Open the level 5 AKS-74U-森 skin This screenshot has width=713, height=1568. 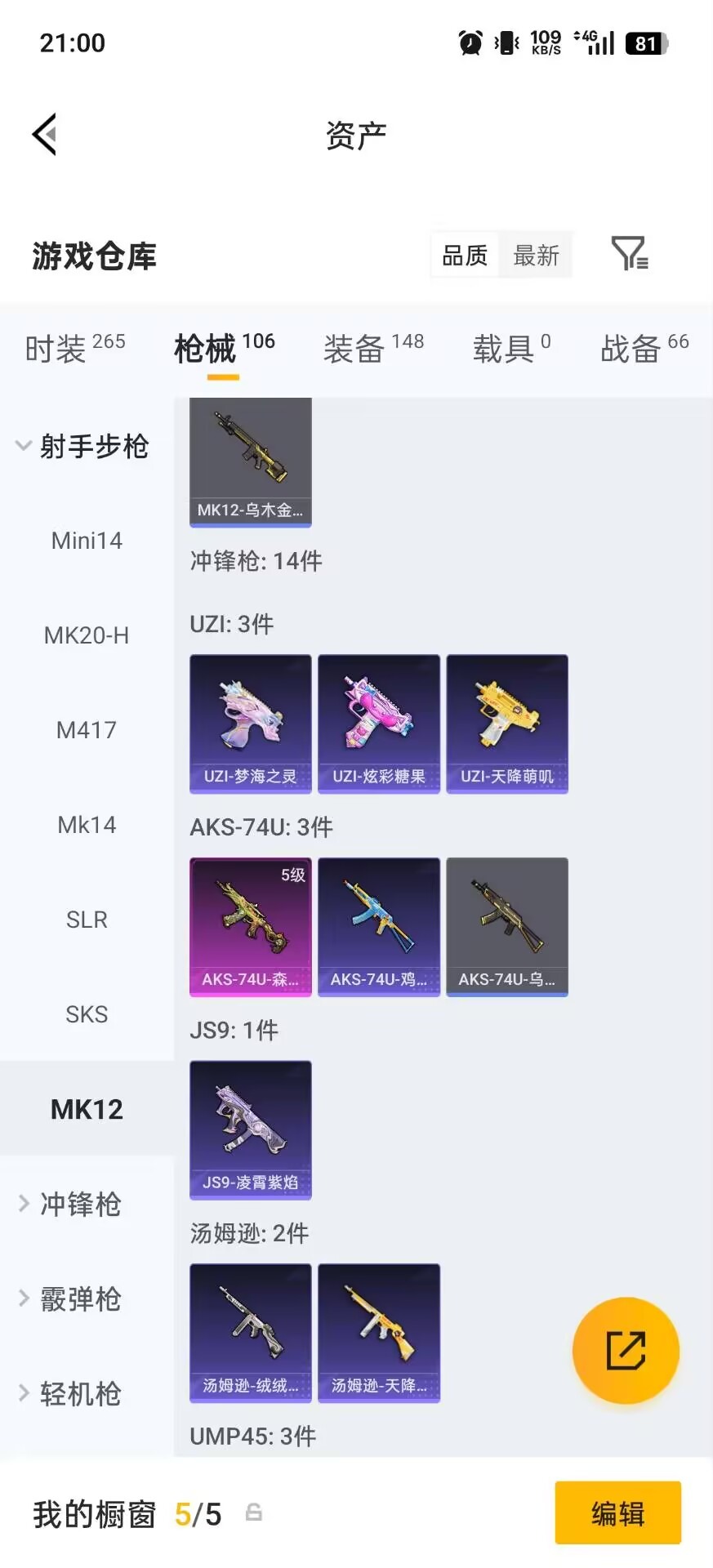click(251, 926)
